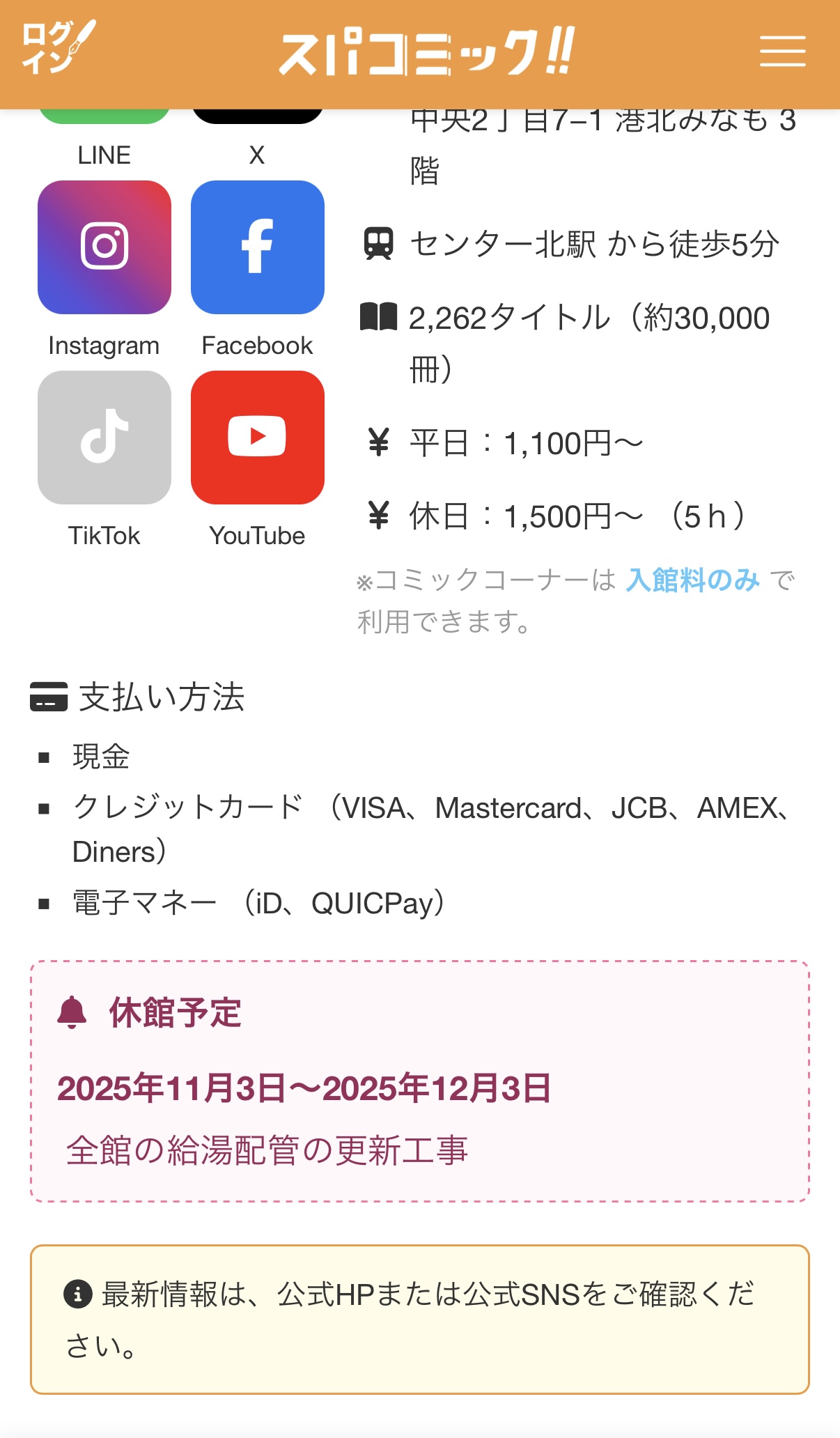Go to the スパコミック!! home logo
Image resolution: width=840 pixels, height=1438 pixels.
426,52
